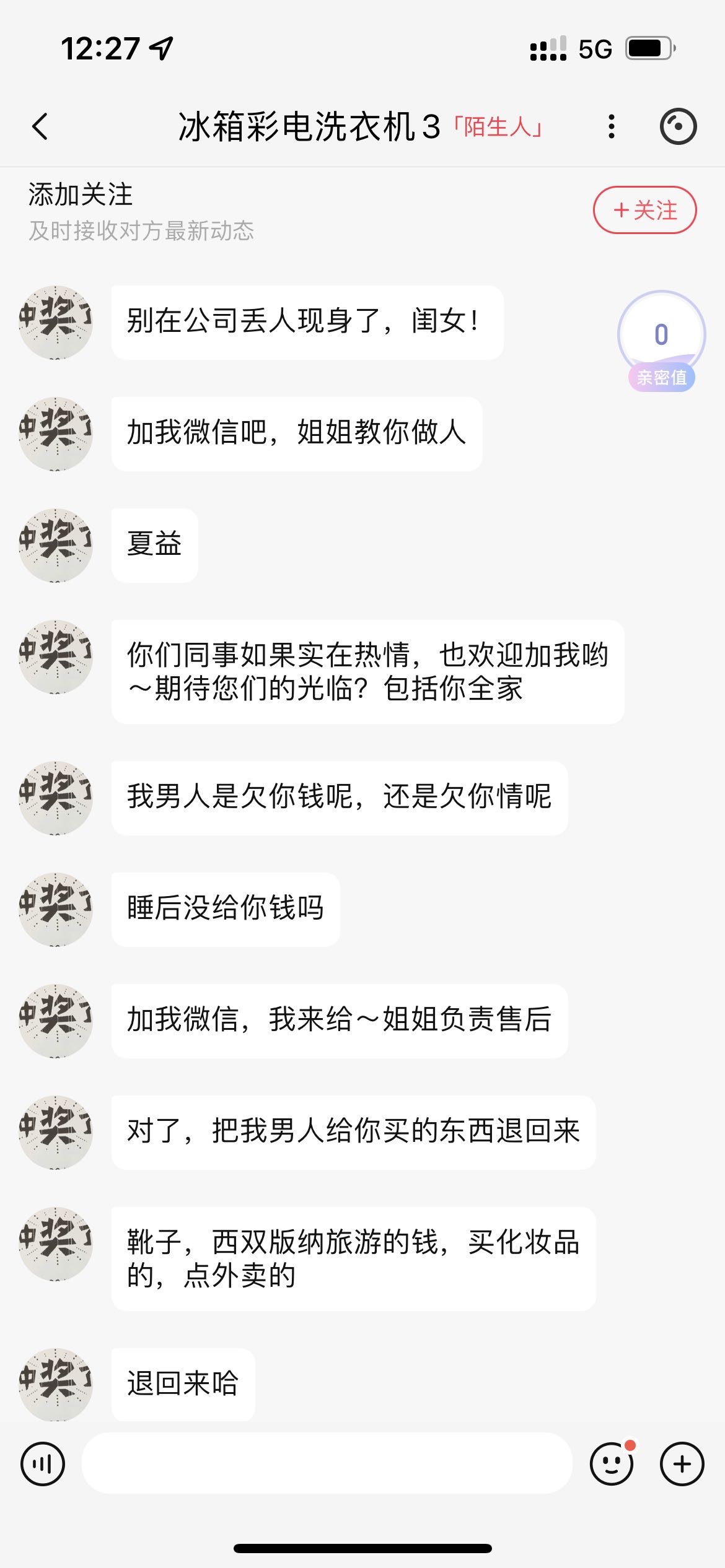Switch to voice message input
The height and width of the screenshot is (1568, 725).
click(x=43, y=1464)
